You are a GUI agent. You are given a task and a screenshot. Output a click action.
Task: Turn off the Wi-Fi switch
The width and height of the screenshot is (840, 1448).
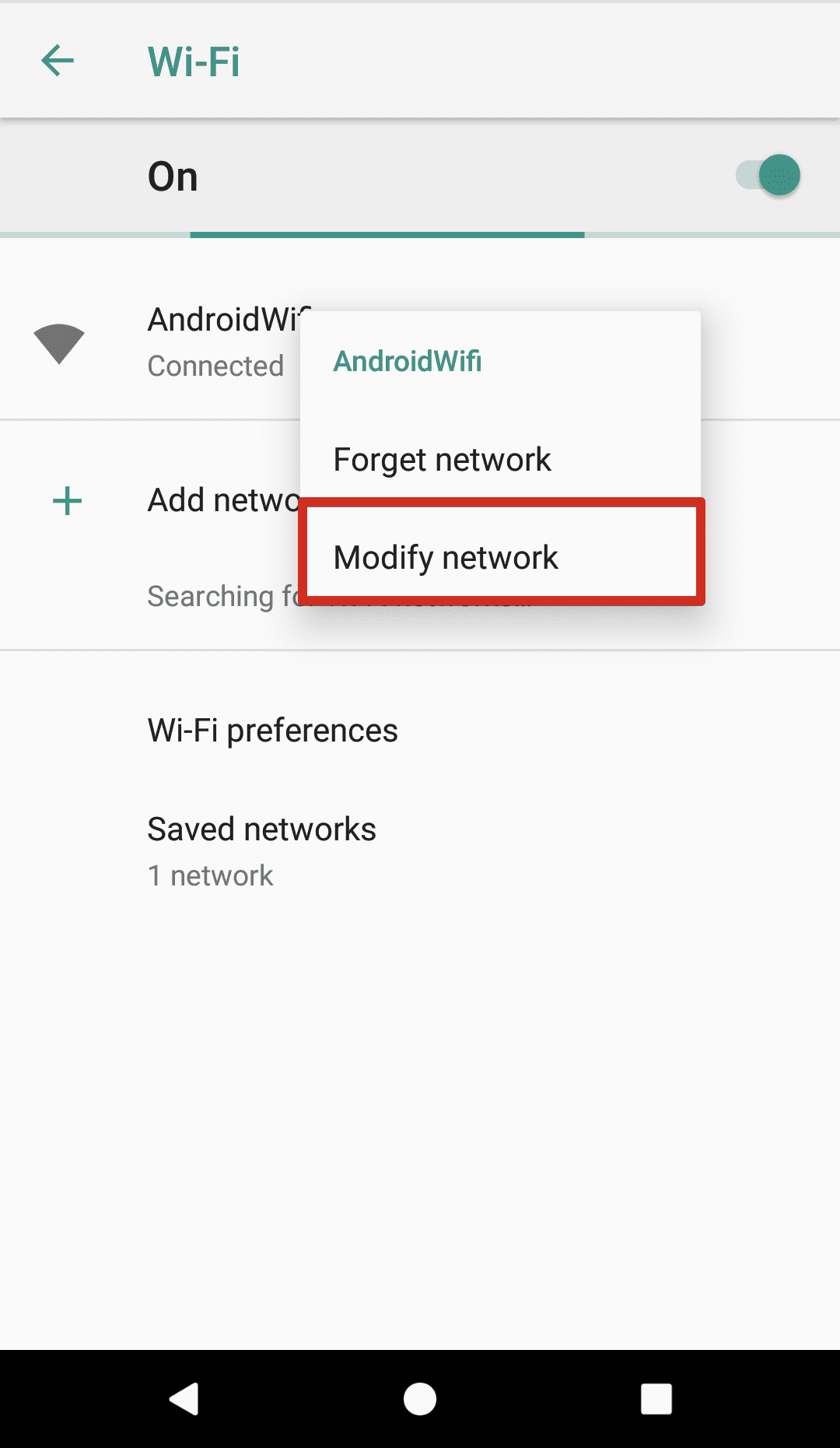click(x=769, y=176)
